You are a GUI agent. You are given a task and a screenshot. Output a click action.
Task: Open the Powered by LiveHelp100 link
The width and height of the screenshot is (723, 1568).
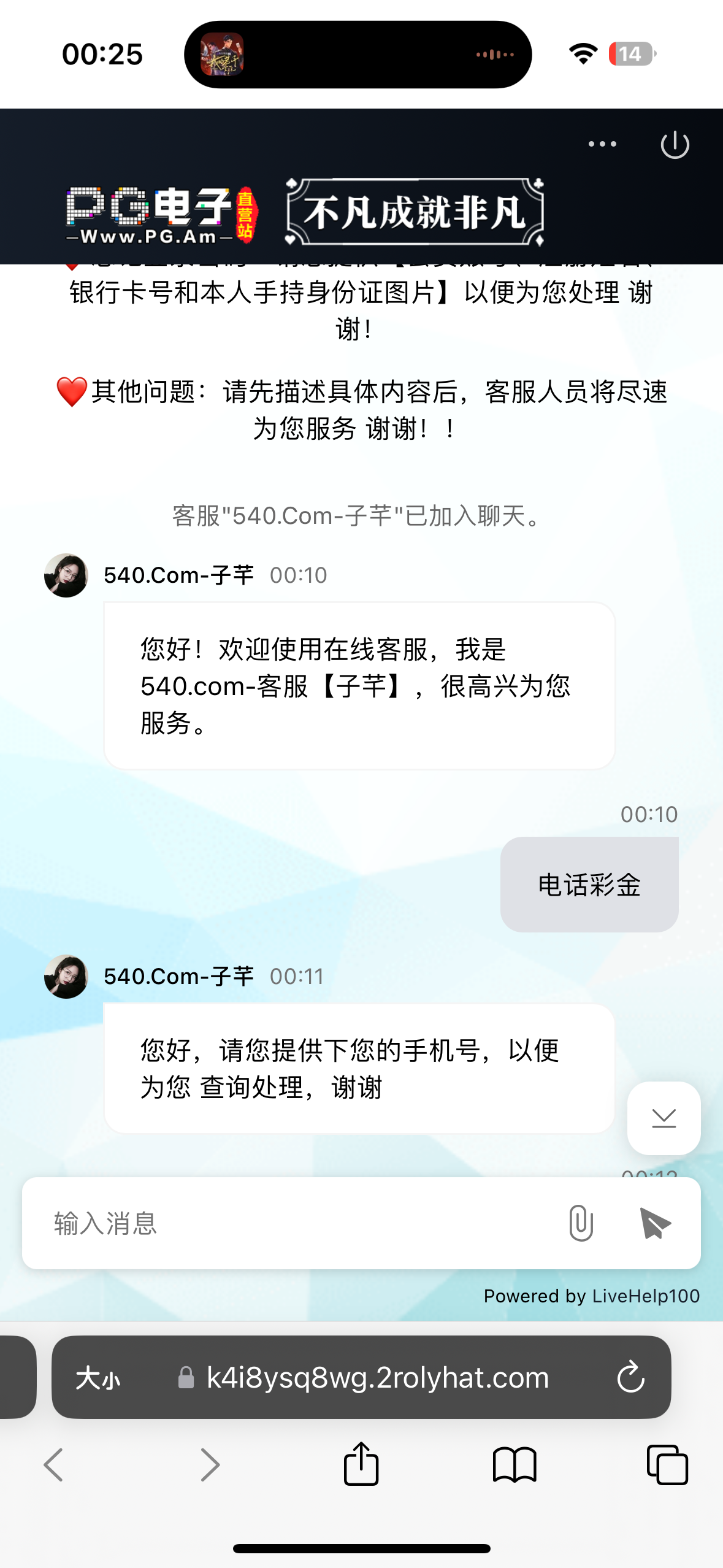coord(592,1296)
